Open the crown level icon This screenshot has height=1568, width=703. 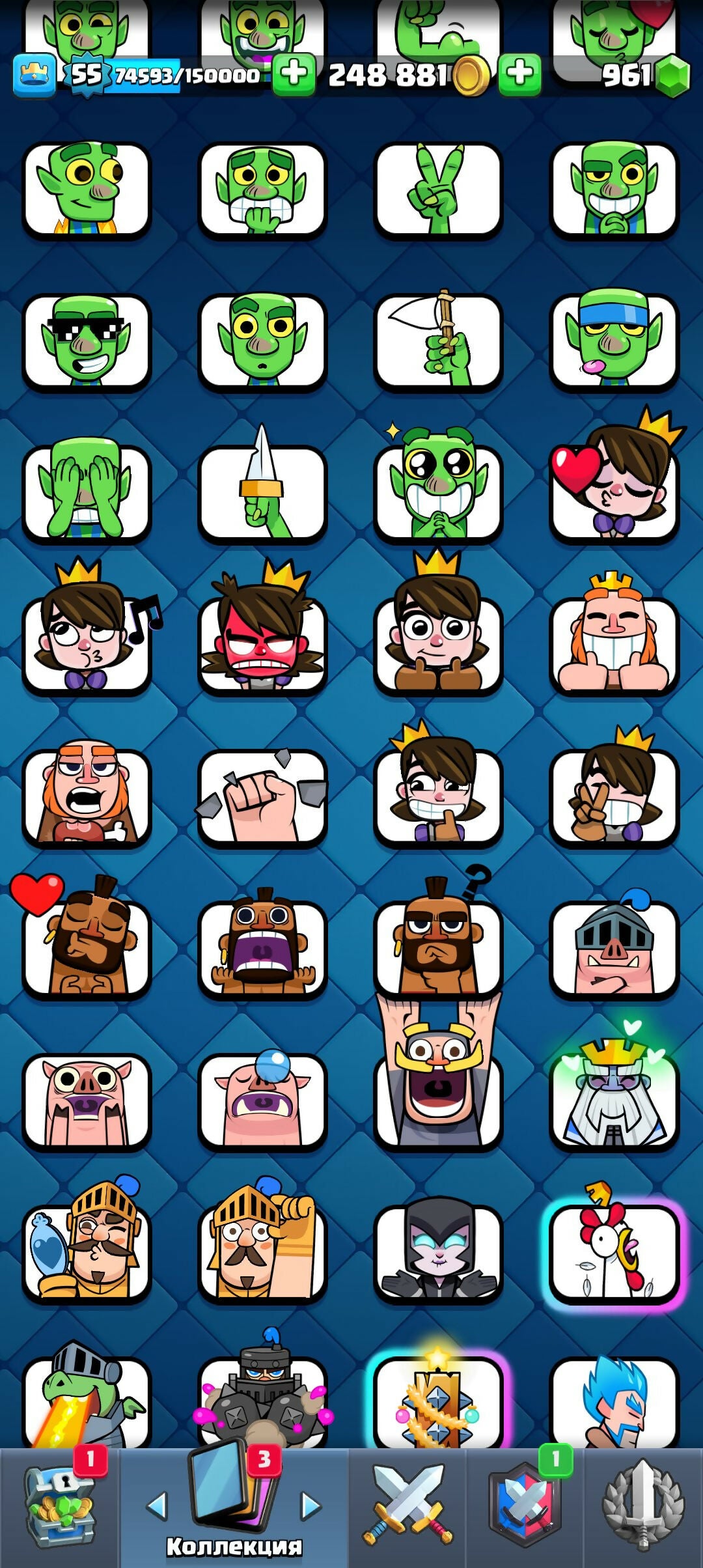coord(34,75)
